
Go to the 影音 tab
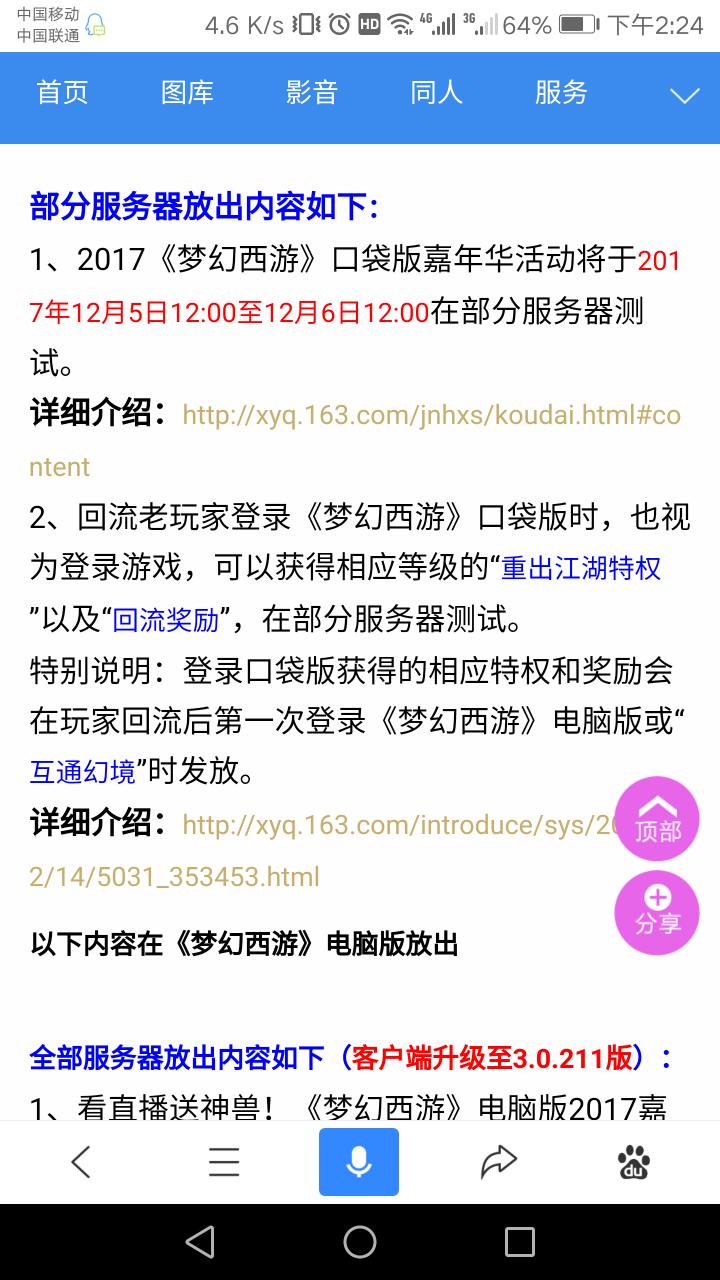[x=311, y=93]
